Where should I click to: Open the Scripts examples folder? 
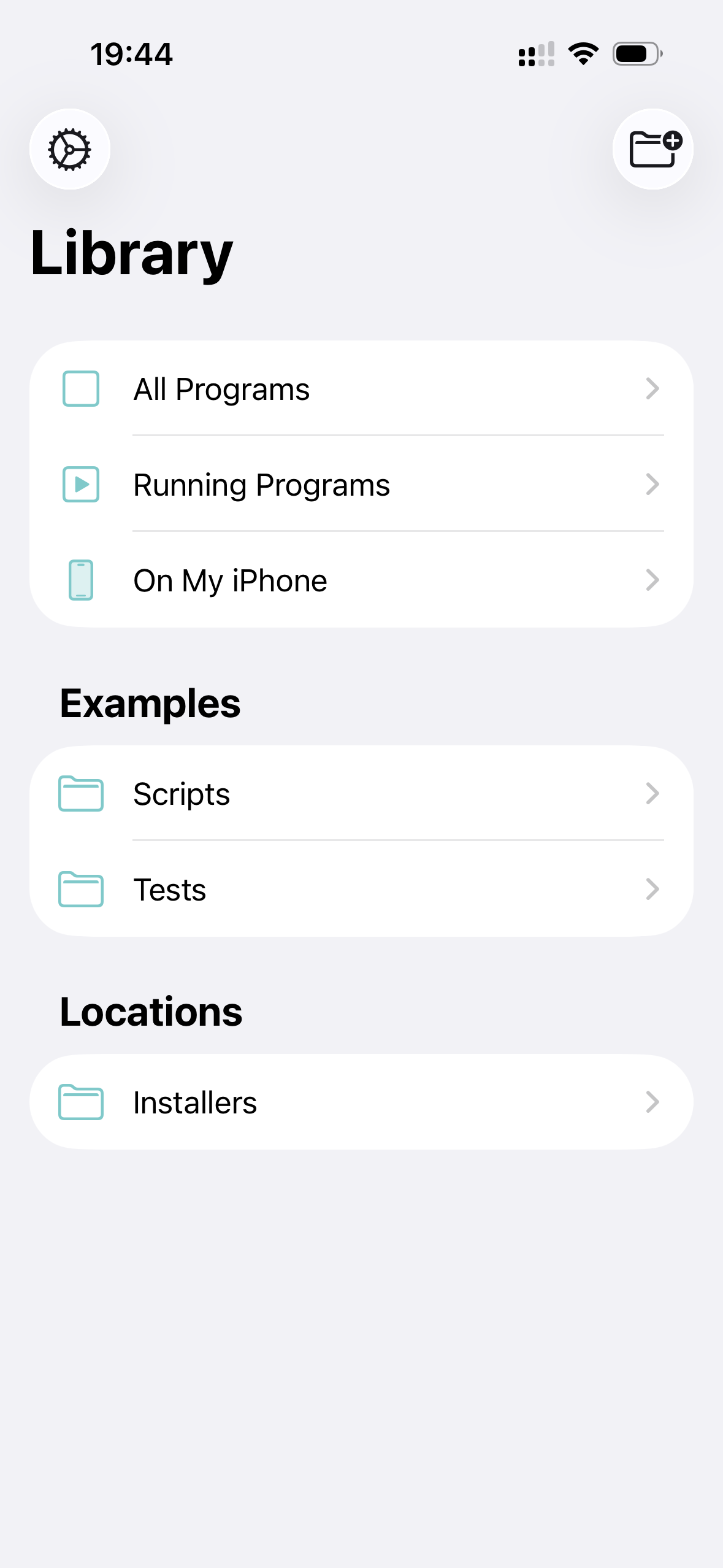click(x=361, y=794)
